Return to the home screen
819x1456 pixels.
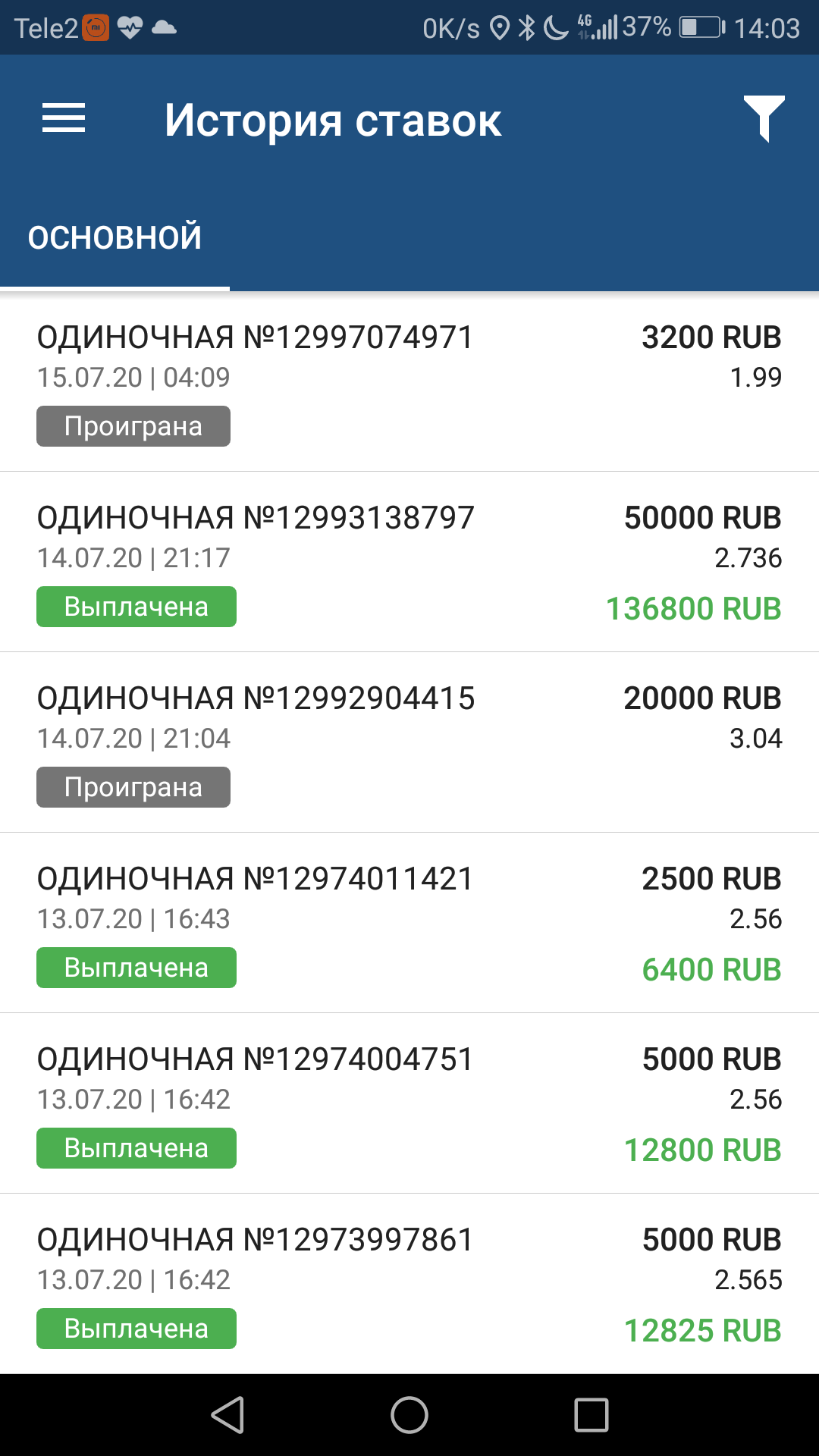click(x=409, y=1415)
